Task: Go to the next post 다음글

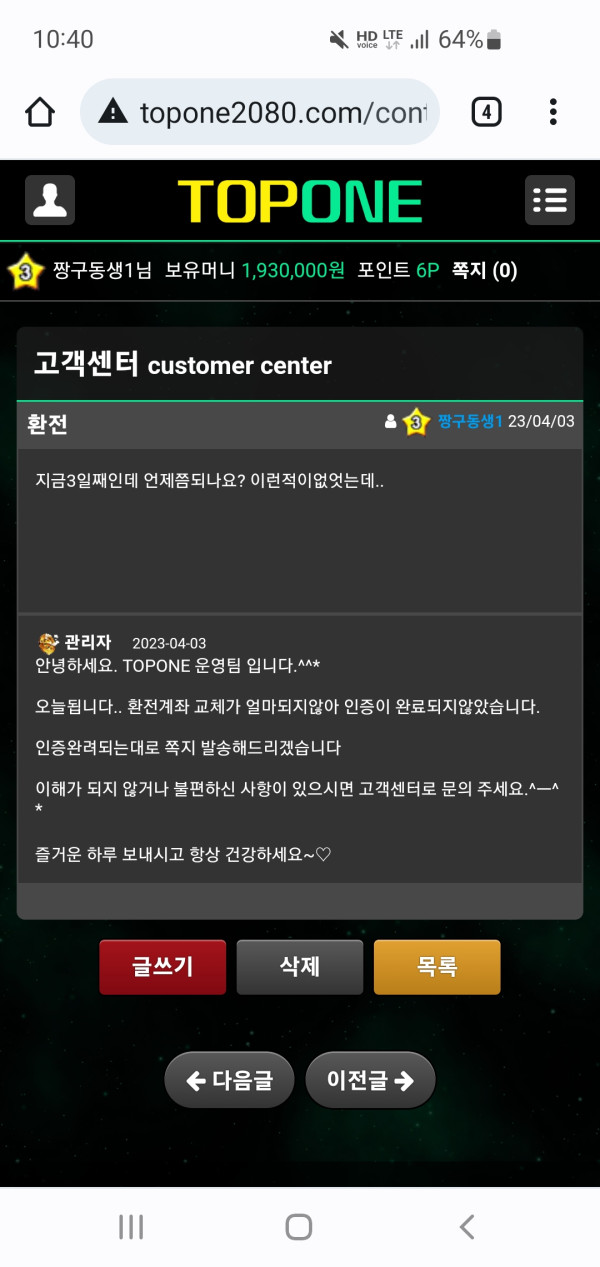Action: click(x=230, y=1080)
